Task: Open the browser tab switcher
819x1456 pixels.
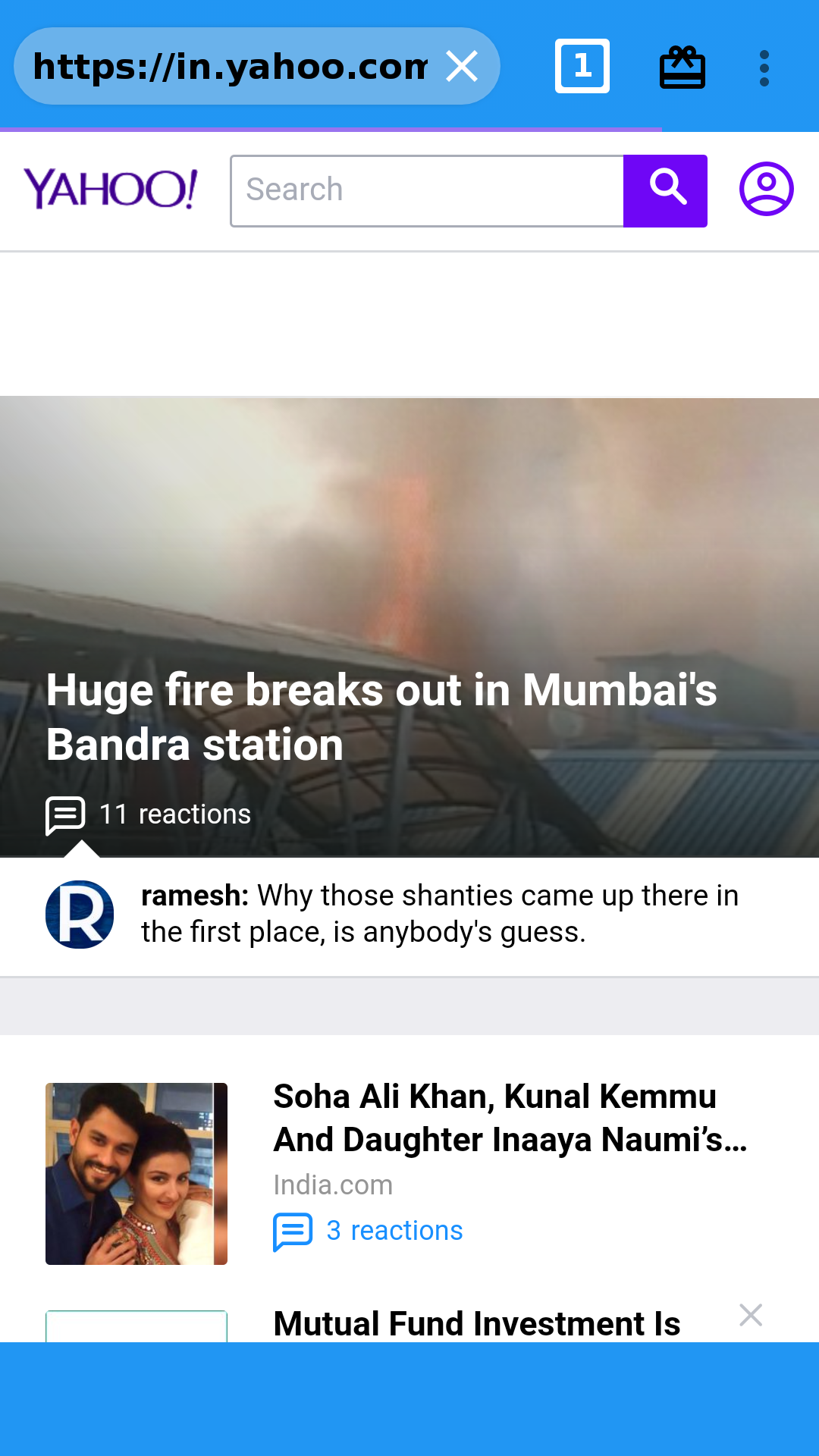Action: (x=582, y=66)
